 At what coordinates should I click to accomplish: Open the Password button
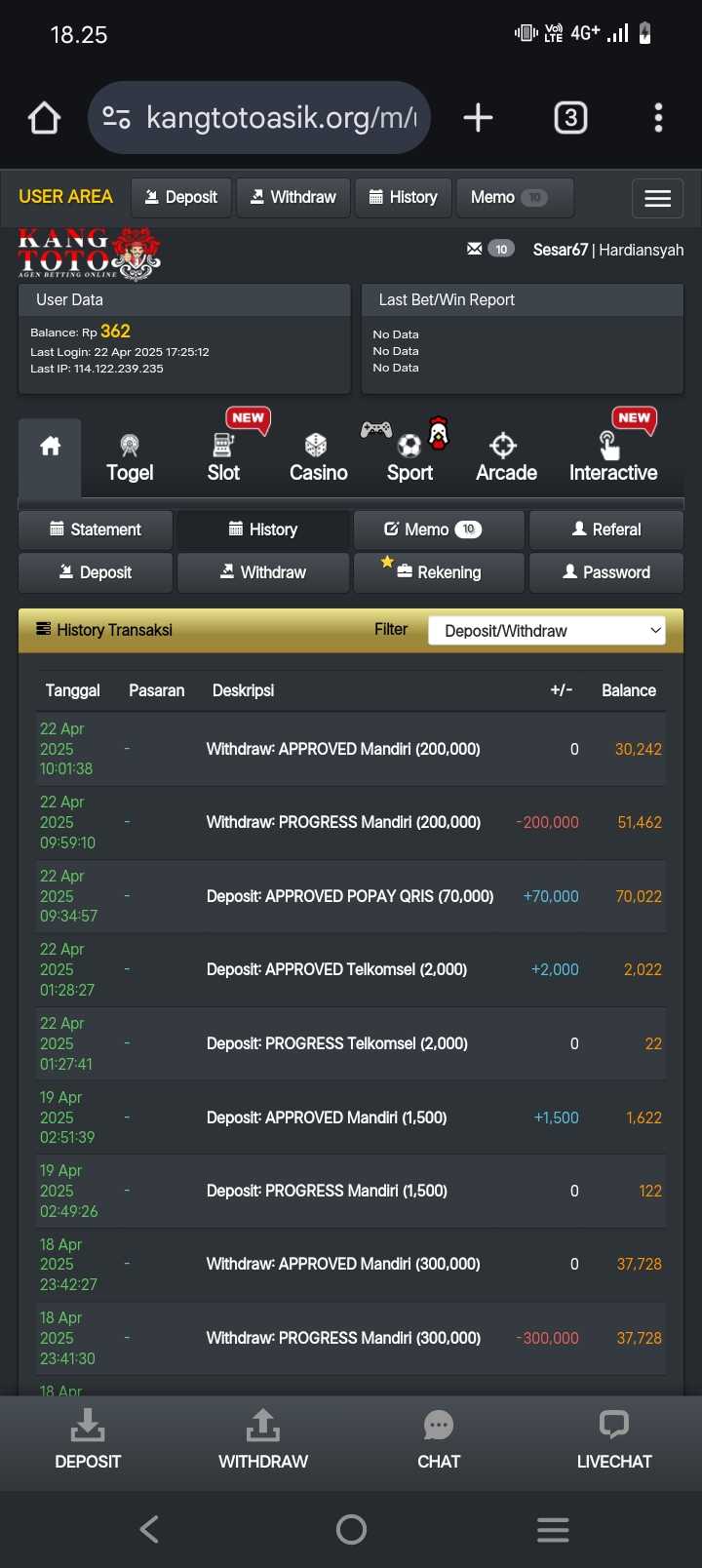click(605, 572)
